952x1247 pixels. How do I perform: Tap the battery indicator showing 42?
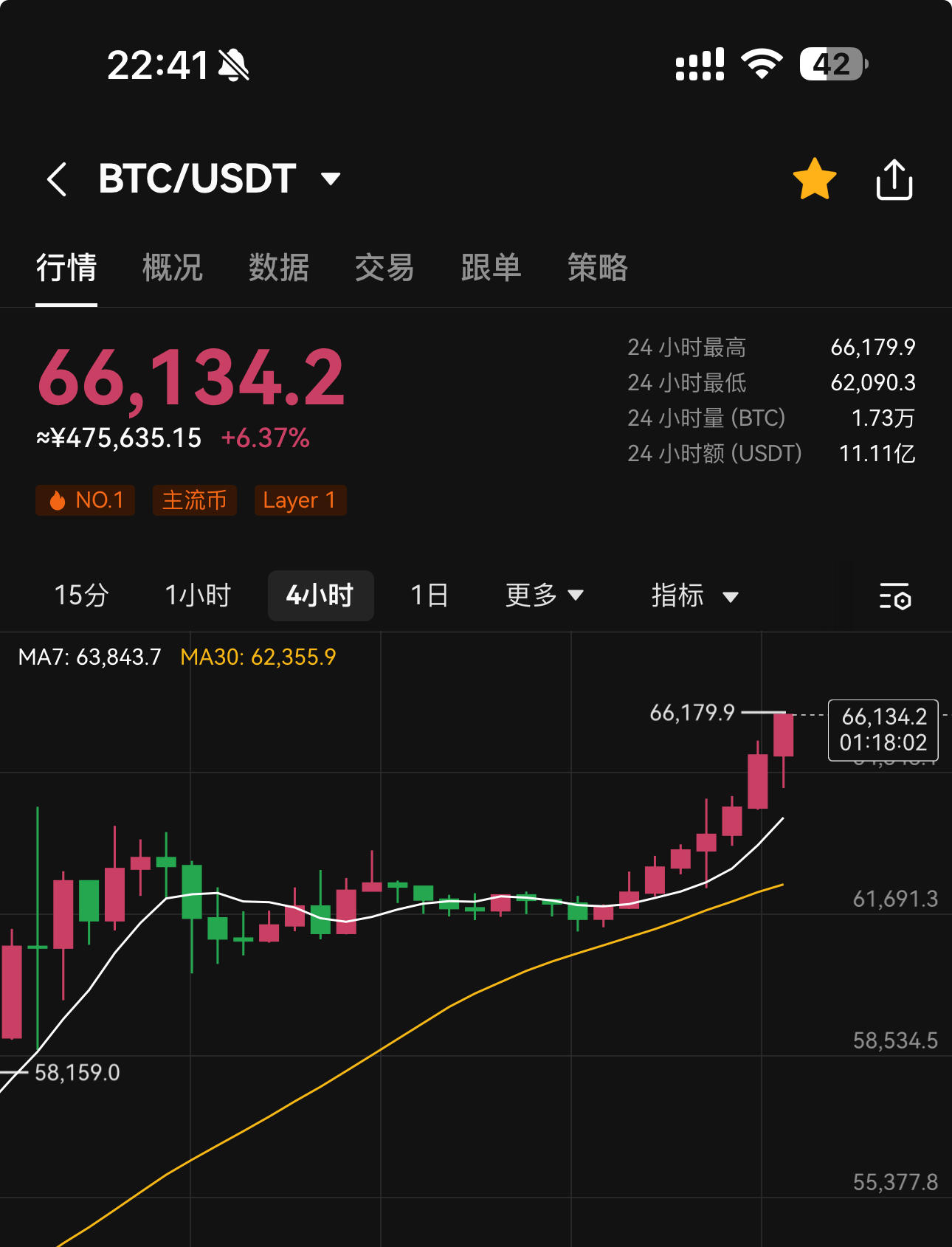click(832, 66)
